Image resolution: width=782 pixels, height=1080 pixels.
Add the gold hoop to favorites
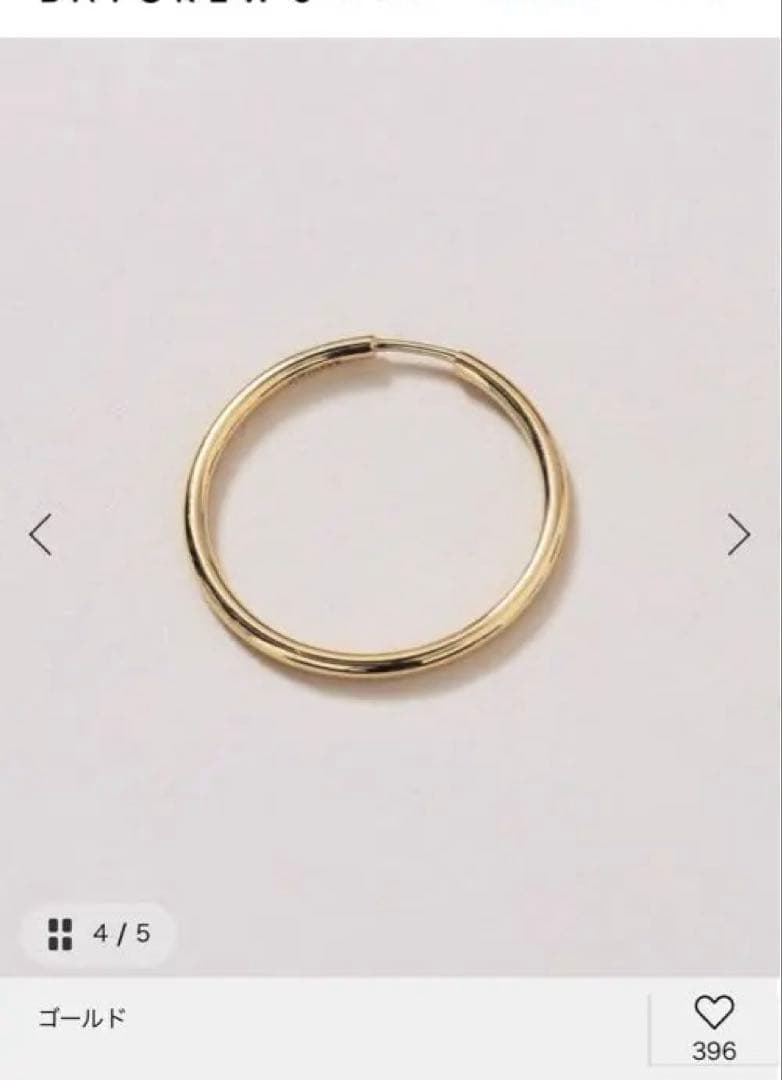tap(714, 1014)
